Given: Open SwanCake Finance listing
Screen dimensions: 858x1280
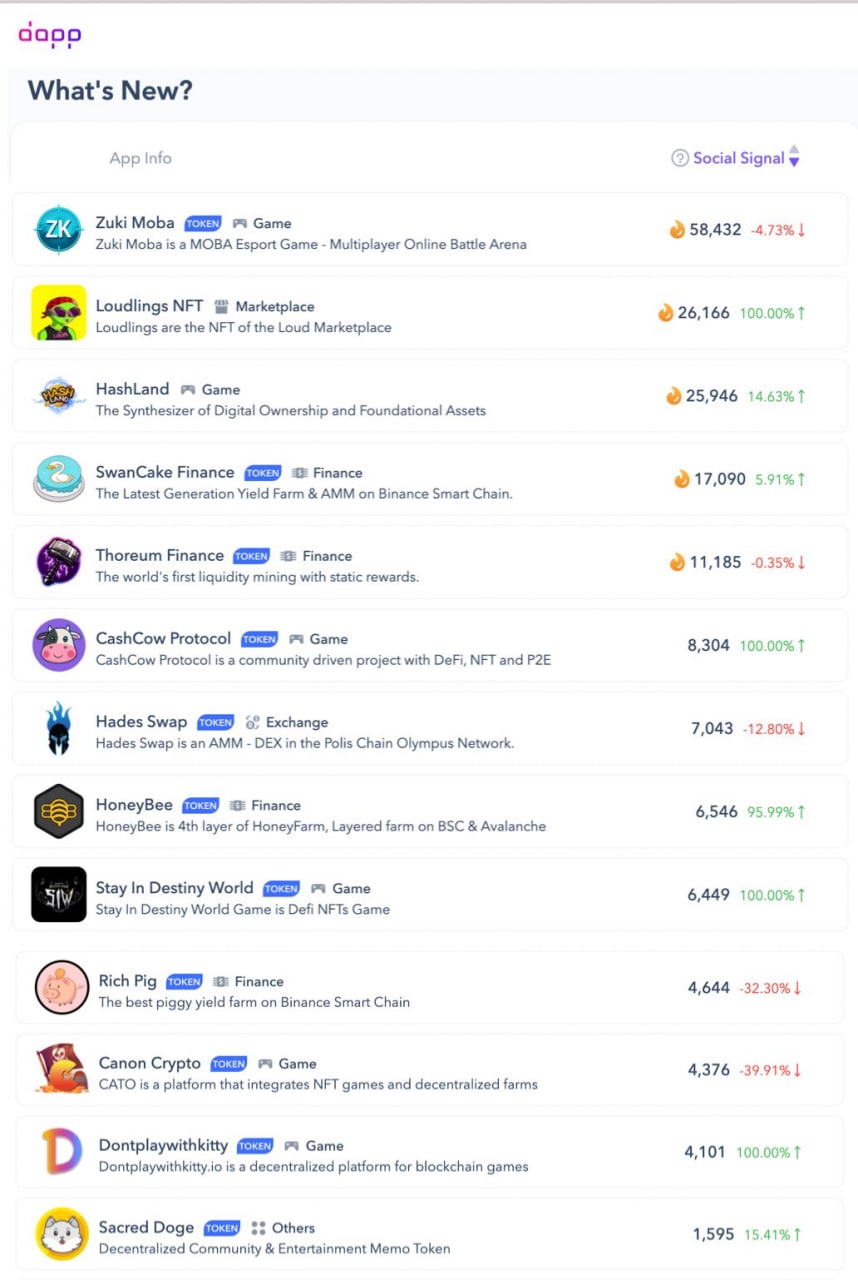Looking at the screenshot, I should click(165, 472).
